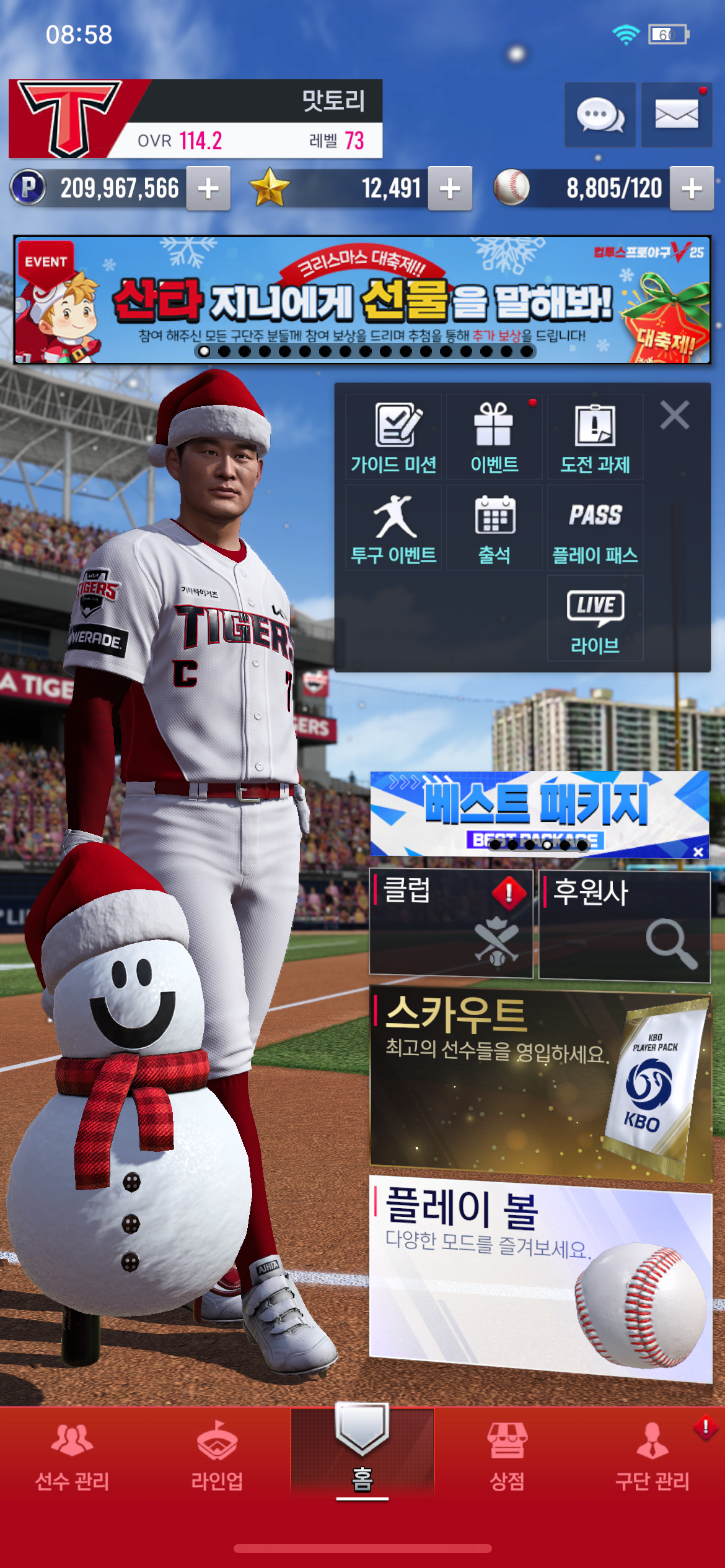Open 가이드 미션 menu

tap(393, 437)
